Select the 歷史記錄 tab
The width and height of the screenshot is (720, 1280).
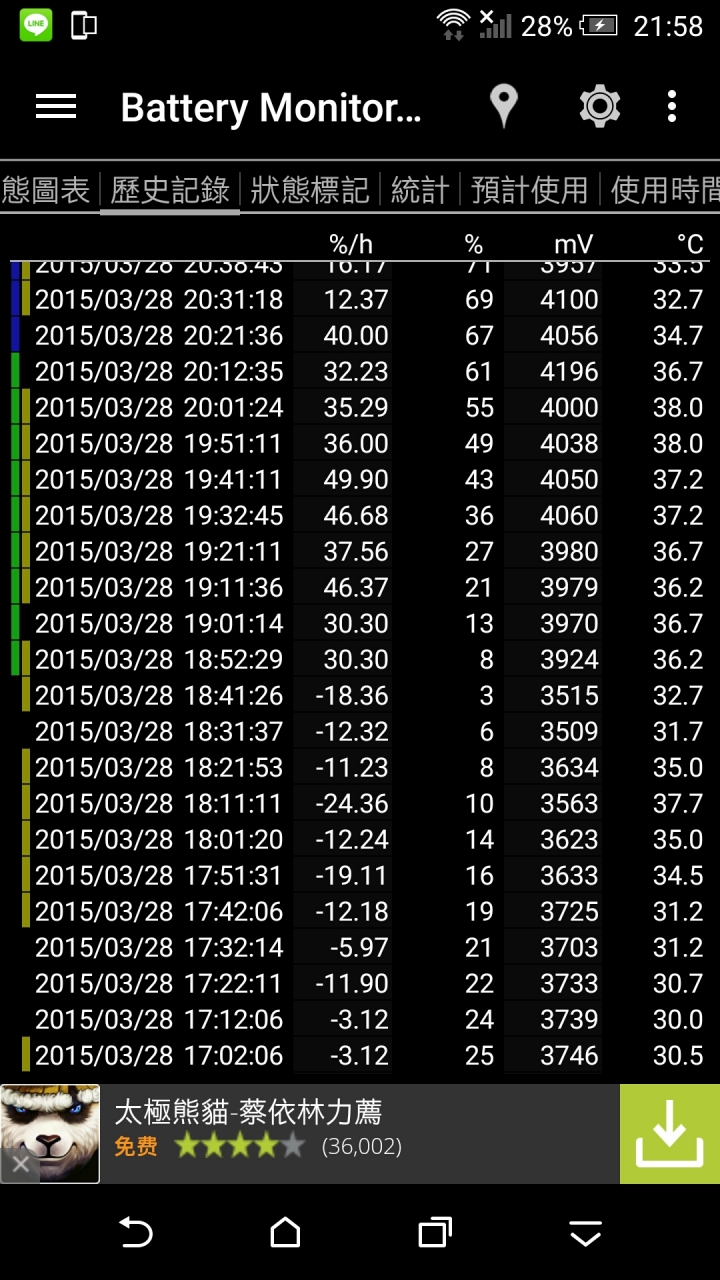(170, 189)
